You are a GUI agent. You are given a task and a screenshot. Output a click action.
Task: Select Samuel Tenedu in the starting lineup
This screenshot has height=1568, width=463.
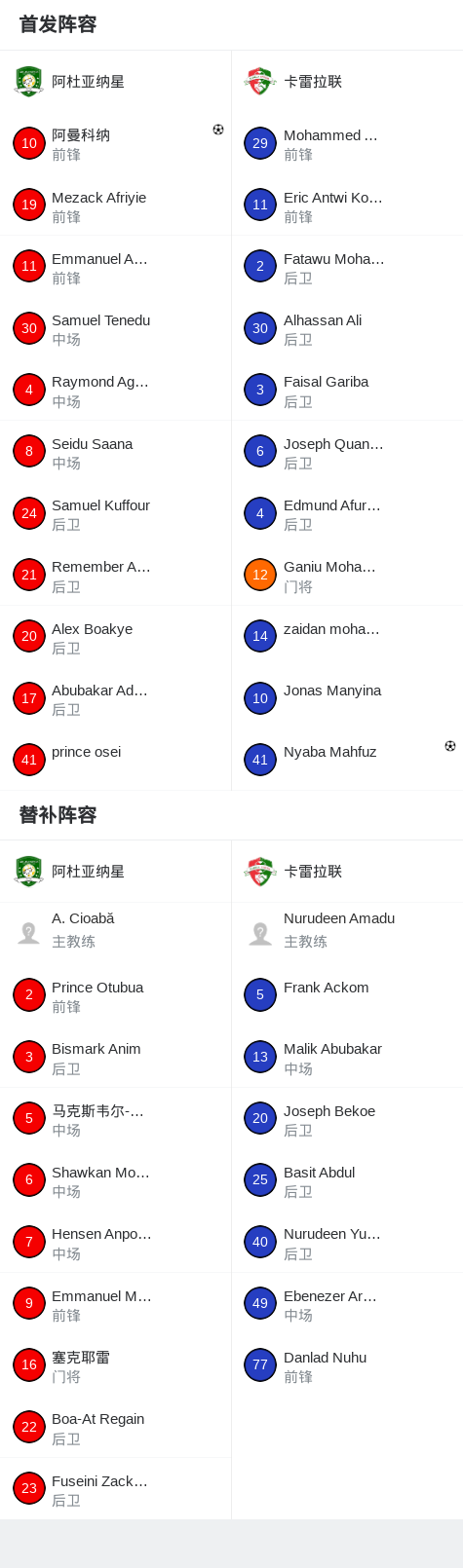115,328
